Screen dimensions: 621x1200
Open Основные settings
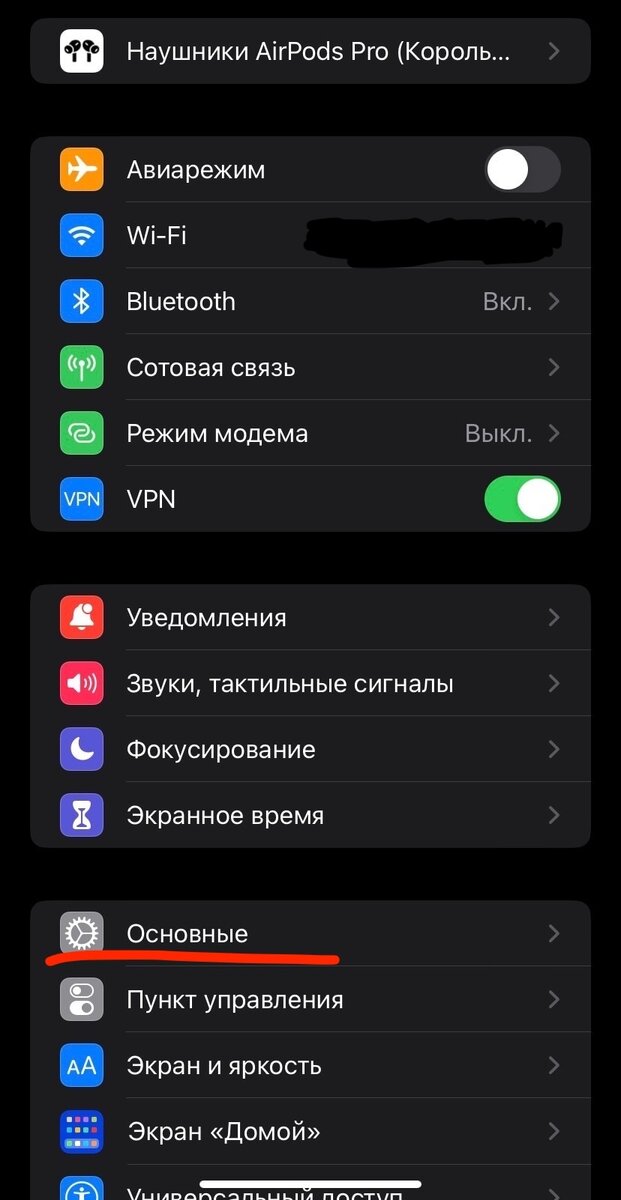pos(310,934)
